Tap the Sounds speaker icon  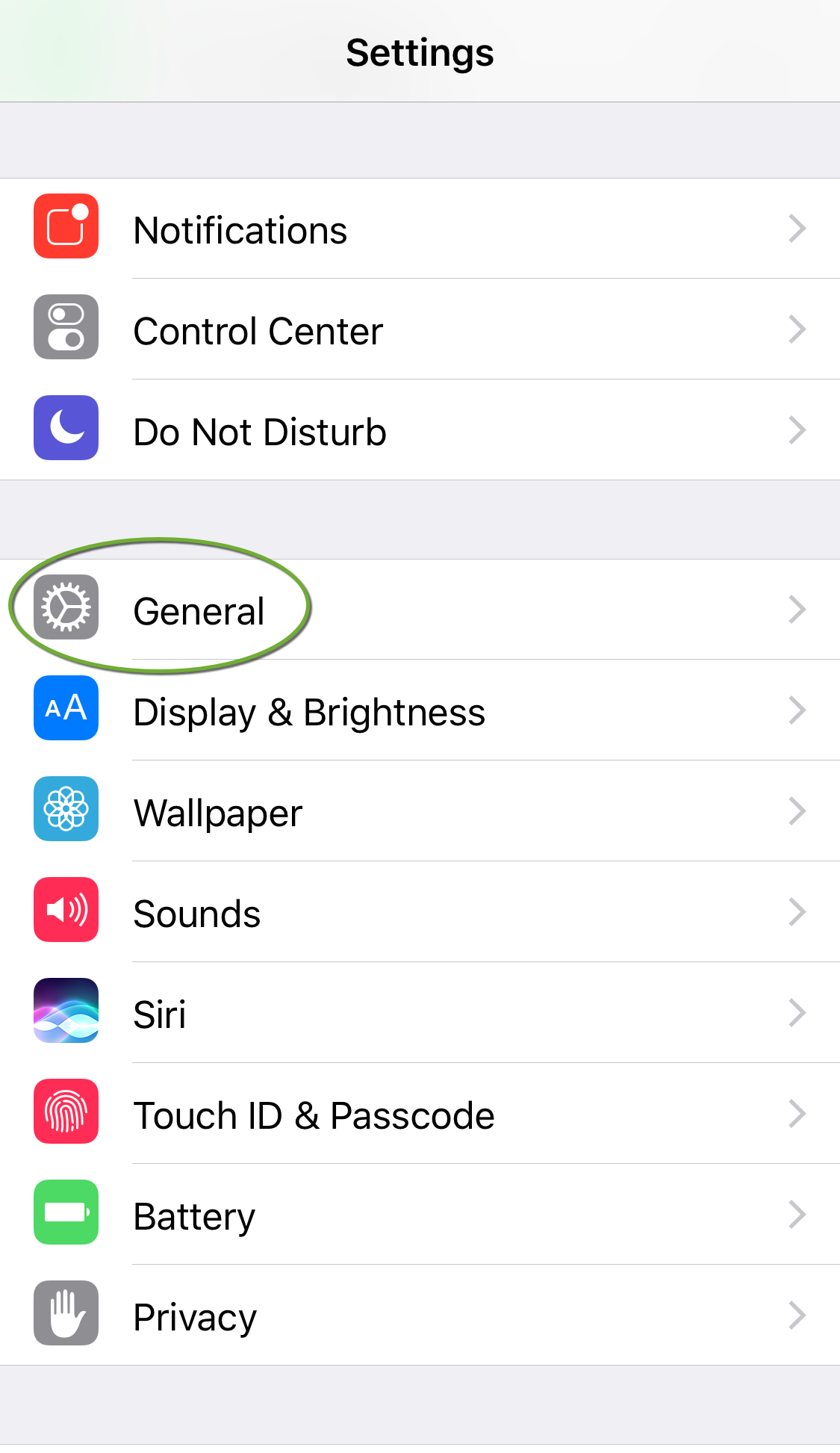click(x=66, y=910)
